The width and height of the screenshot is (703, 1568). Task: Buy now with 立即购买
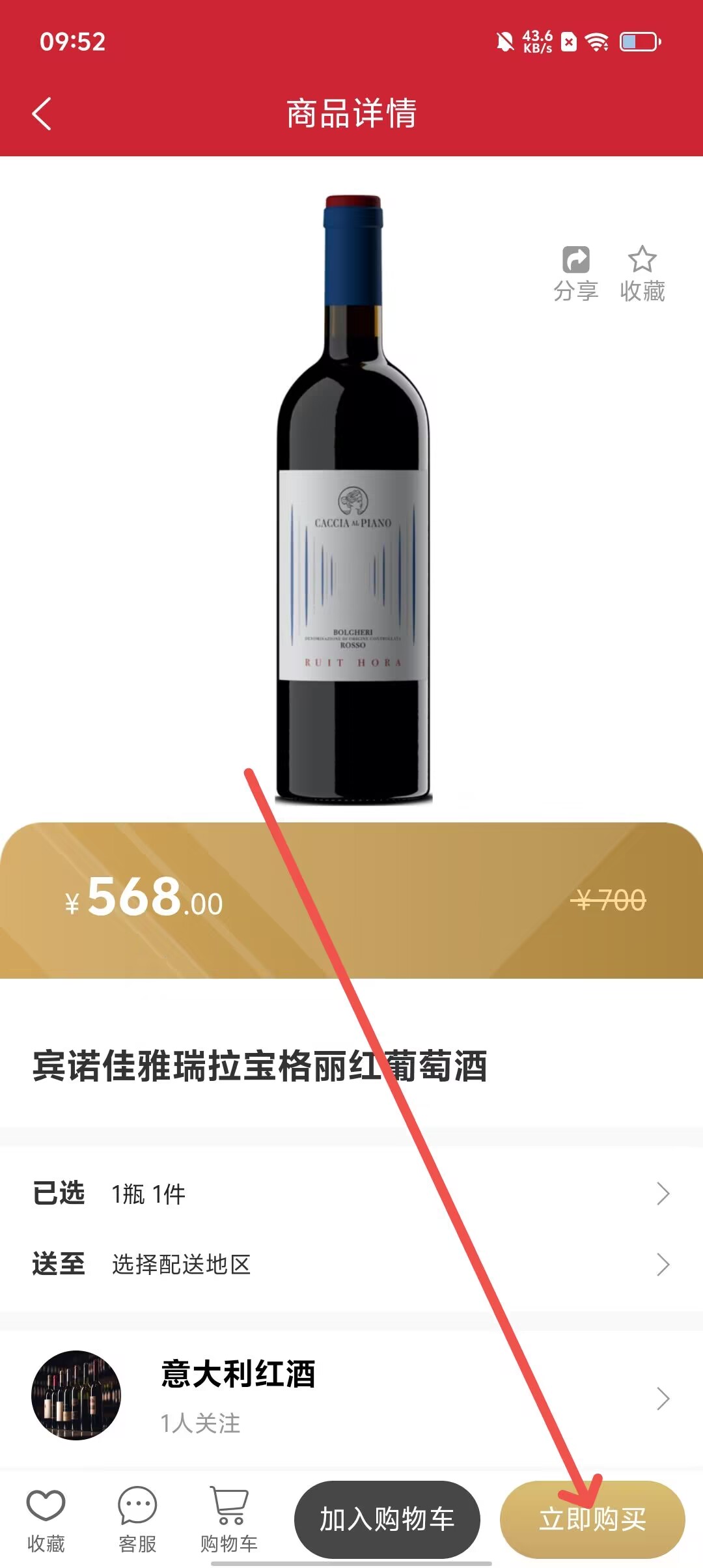tap(592, 1519)
